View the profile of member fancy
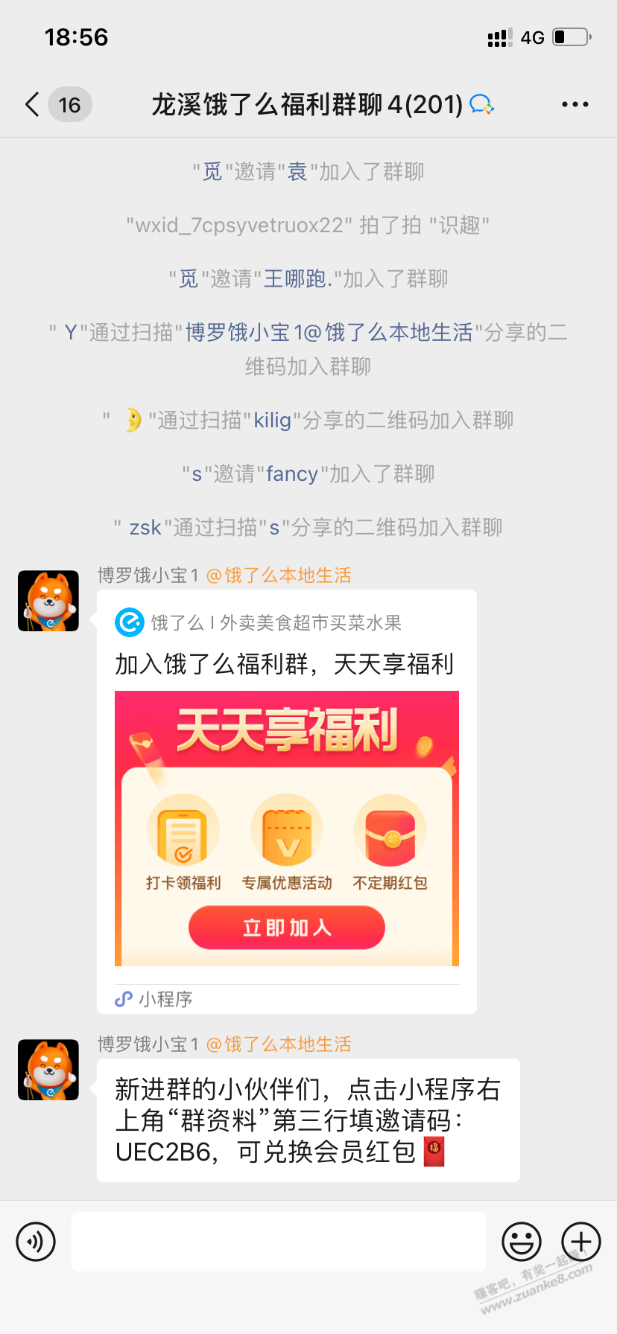Screen dimensions: 617x1334 tap(292, 474)
